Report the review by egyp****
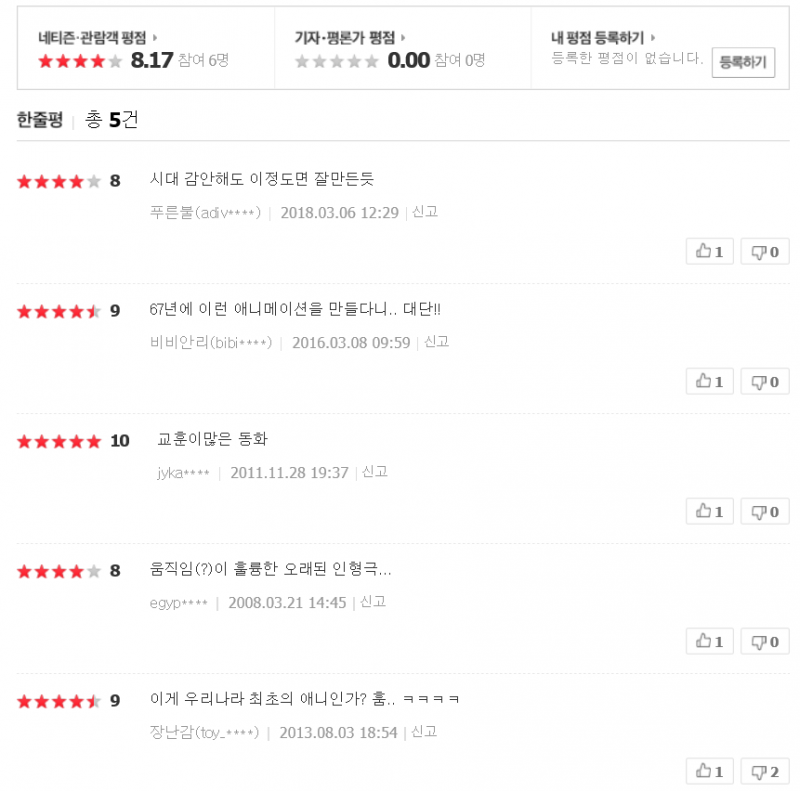Viewport: 800px width, 791px height. tap(373, 602)
